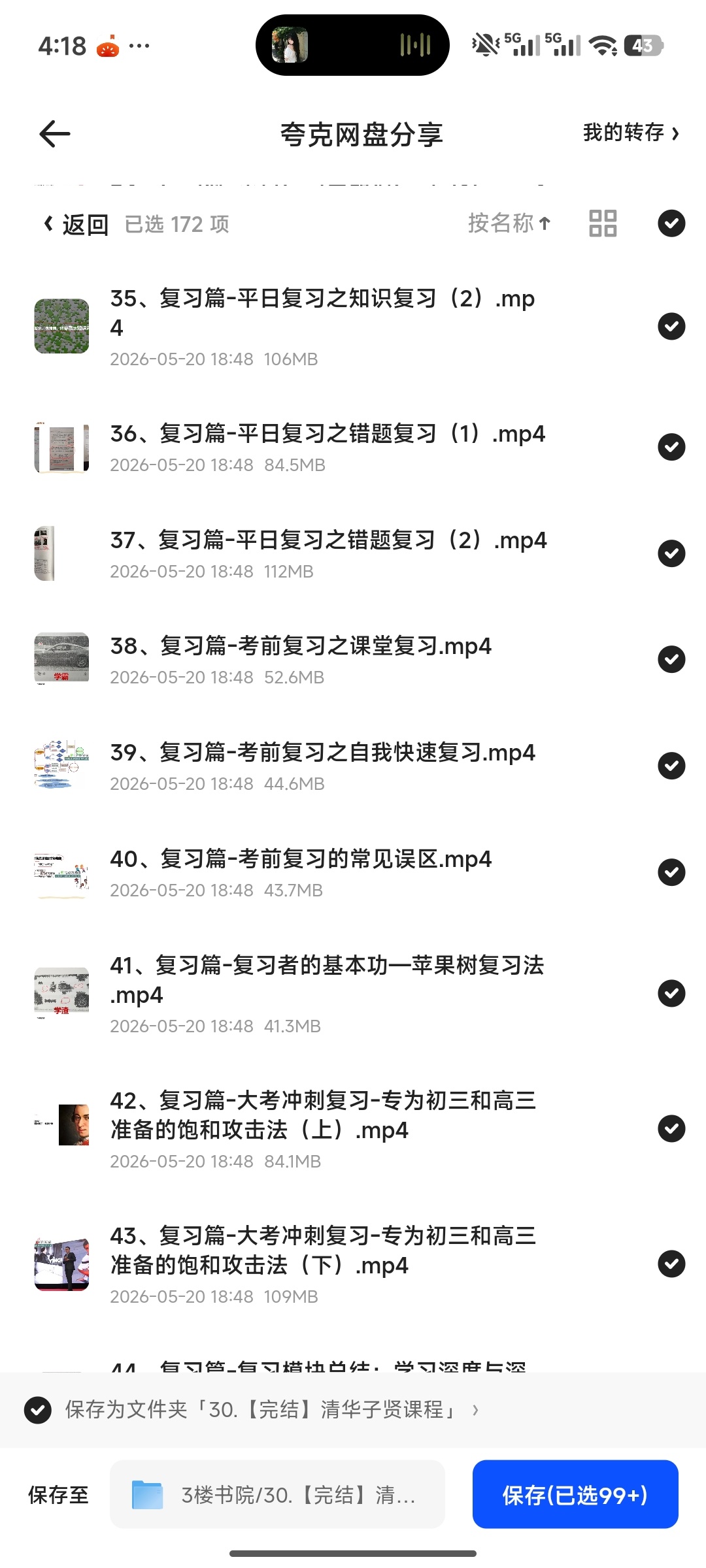Toggle the select-all checkmark
Image resolution: width=706 pixels, height=1568 pixels.
click(x=671, y=223)
